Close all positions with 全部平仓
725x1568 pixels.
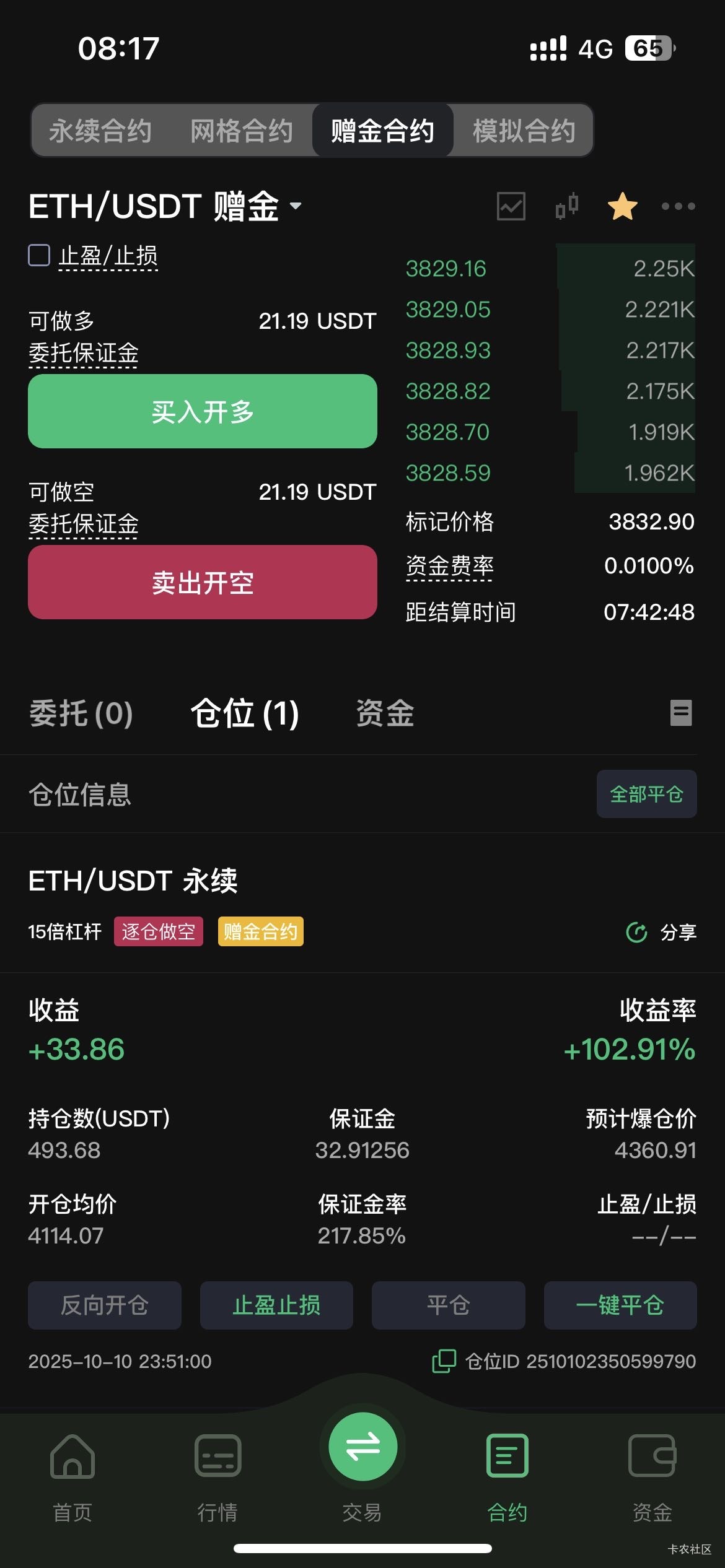pos(646,794)
